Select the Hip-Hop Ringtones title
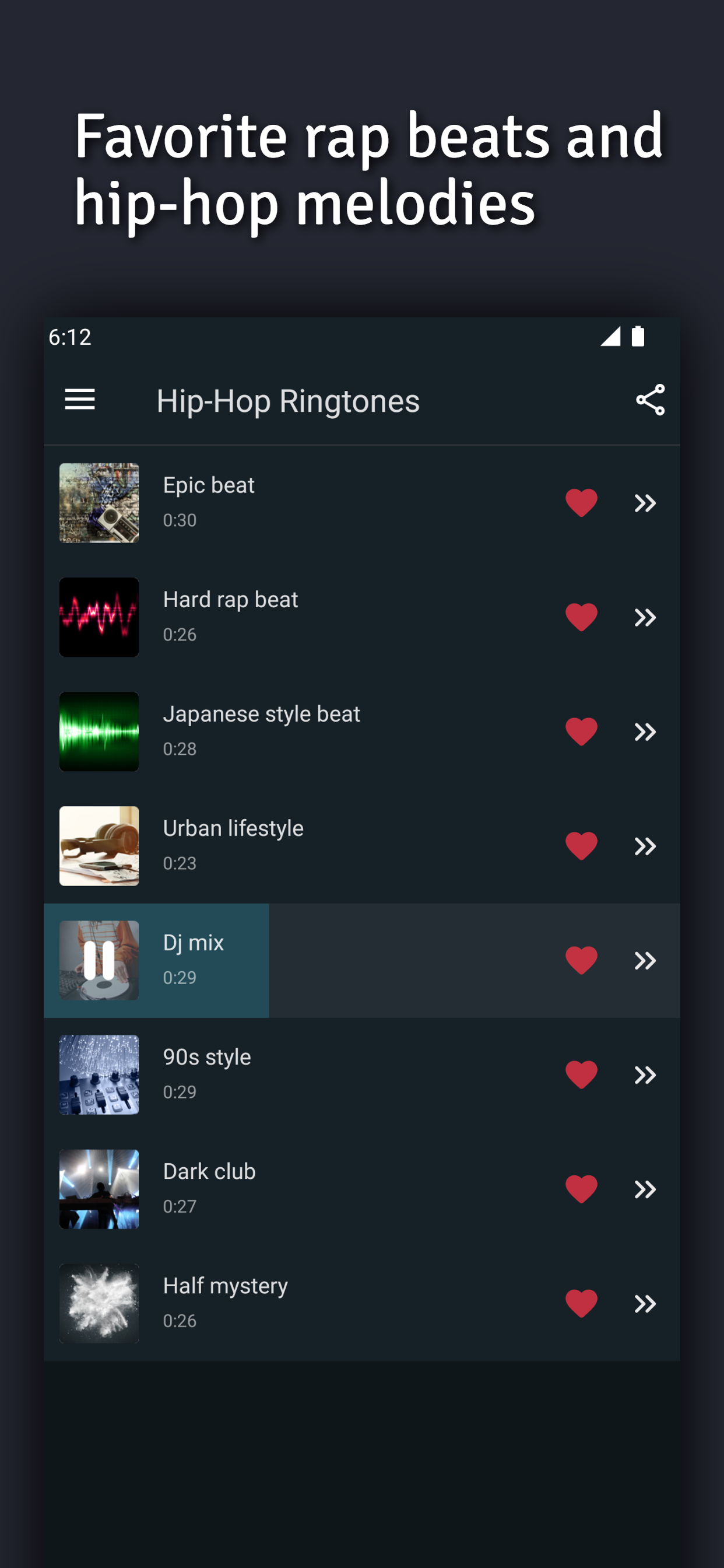 pos(288,400)
